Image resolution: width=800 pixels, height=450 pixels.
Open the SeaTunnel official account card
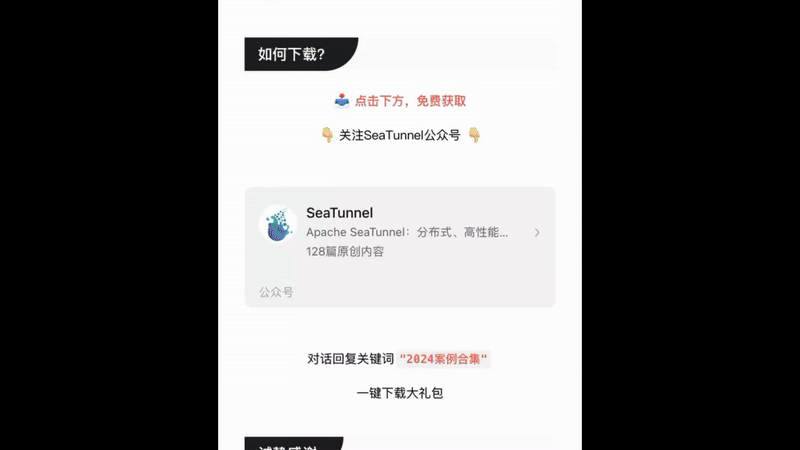400,233
